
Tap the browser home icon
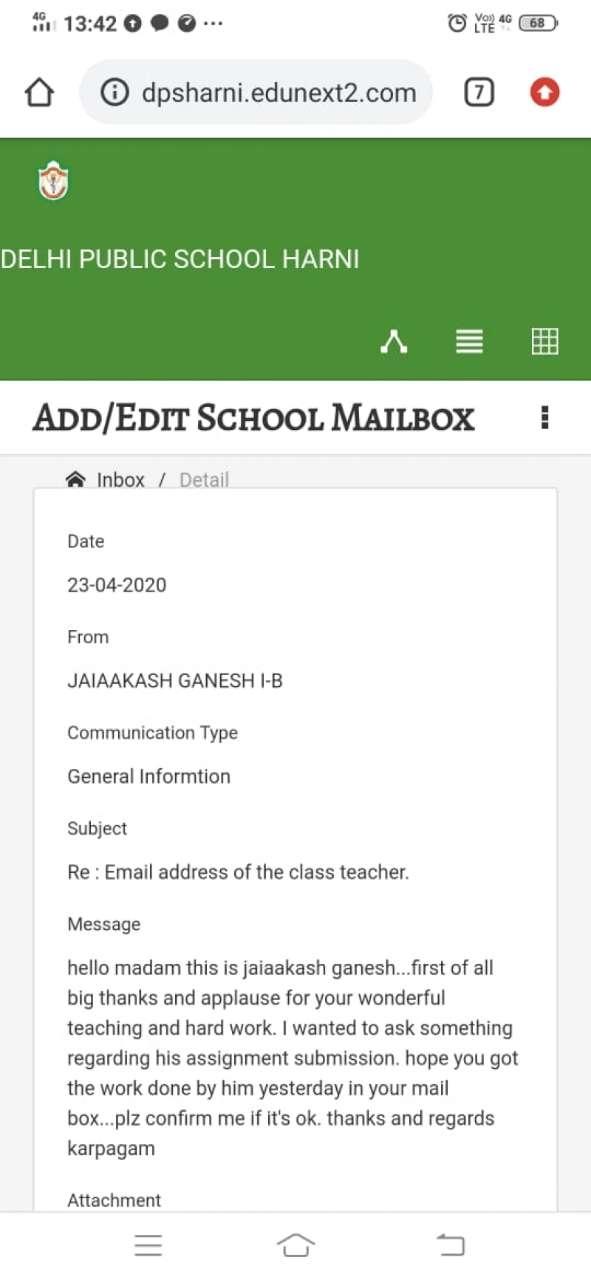point(38,93)
